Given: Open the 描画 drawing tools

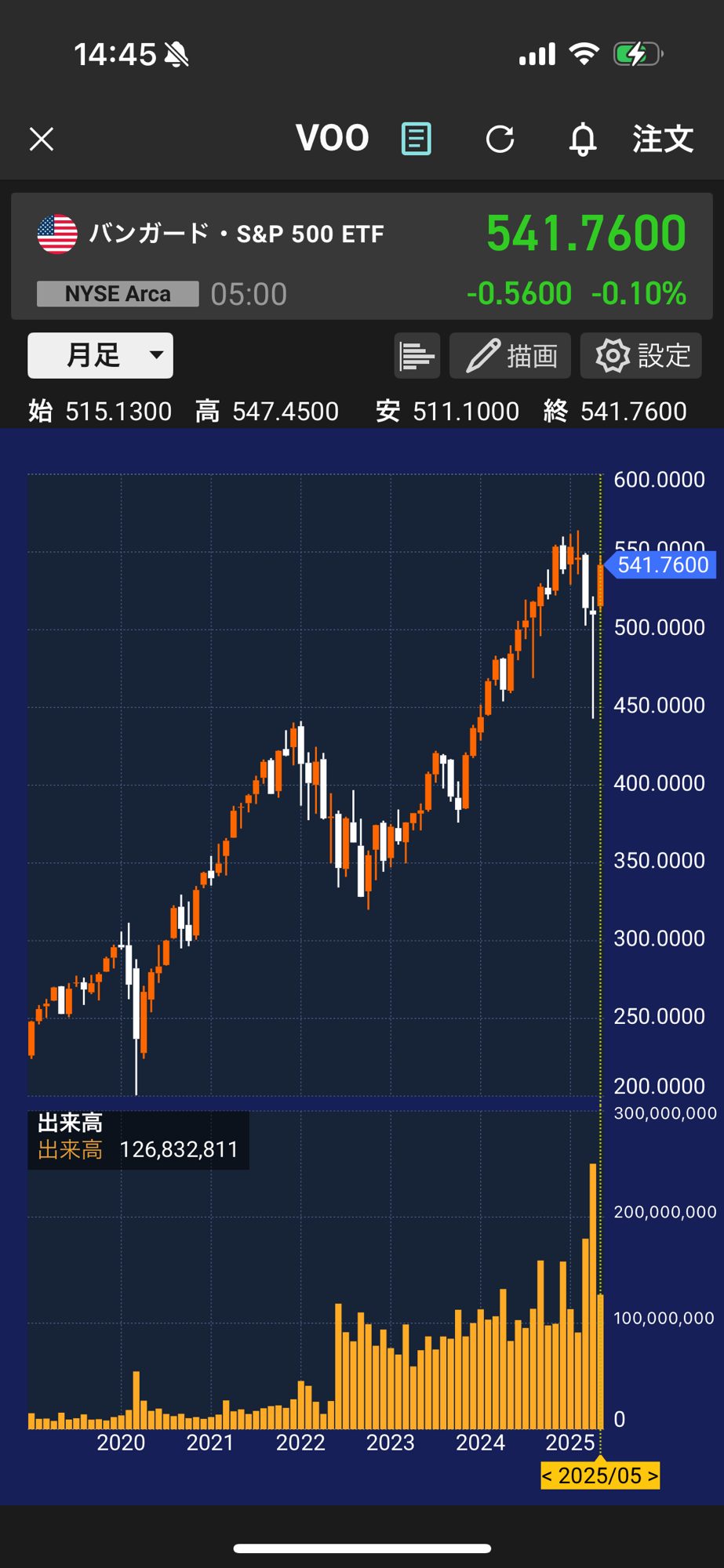Looking at the screenshot, I should point(511,356).
